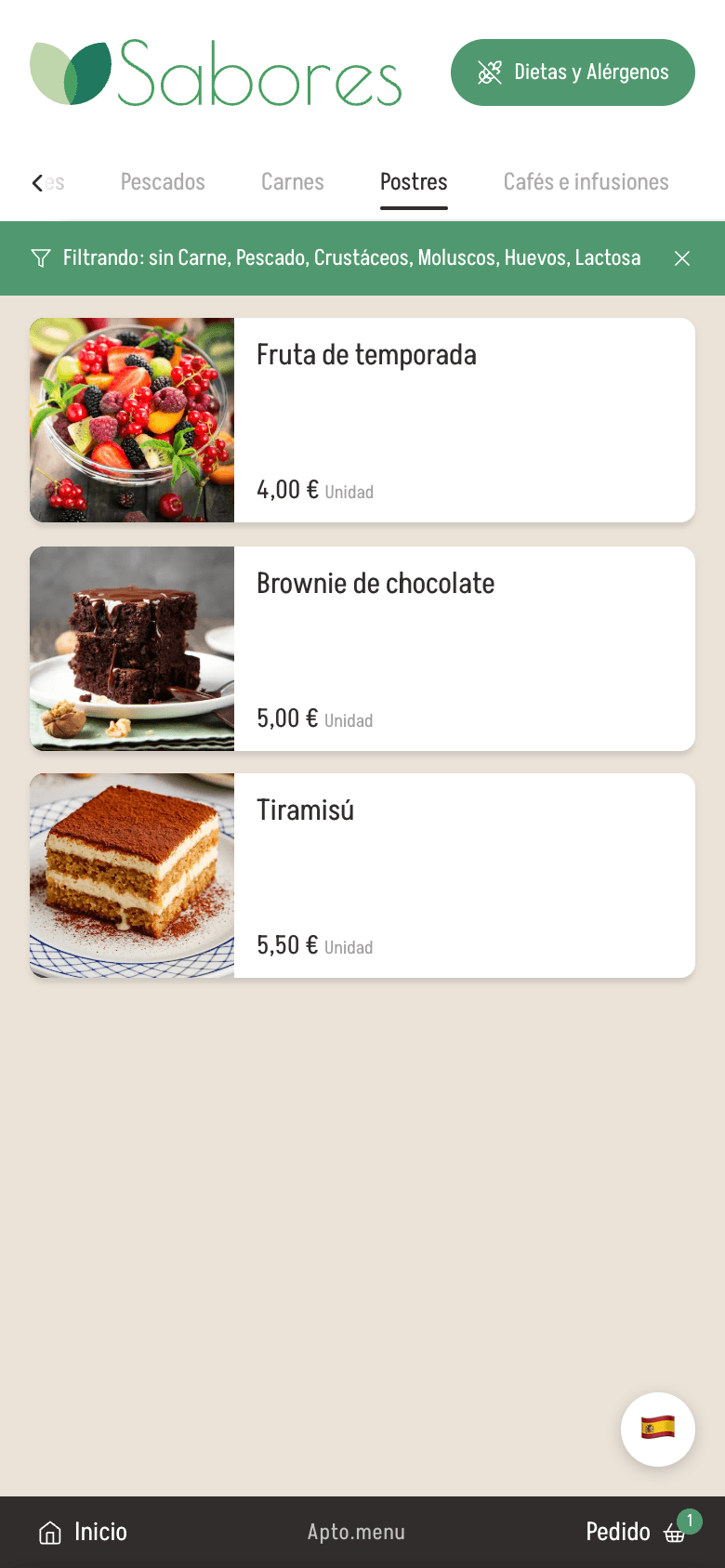Tap the left arrow of the category tabs
The width and height of the screenshot is (725, 1568).
[x=37, y=183]
